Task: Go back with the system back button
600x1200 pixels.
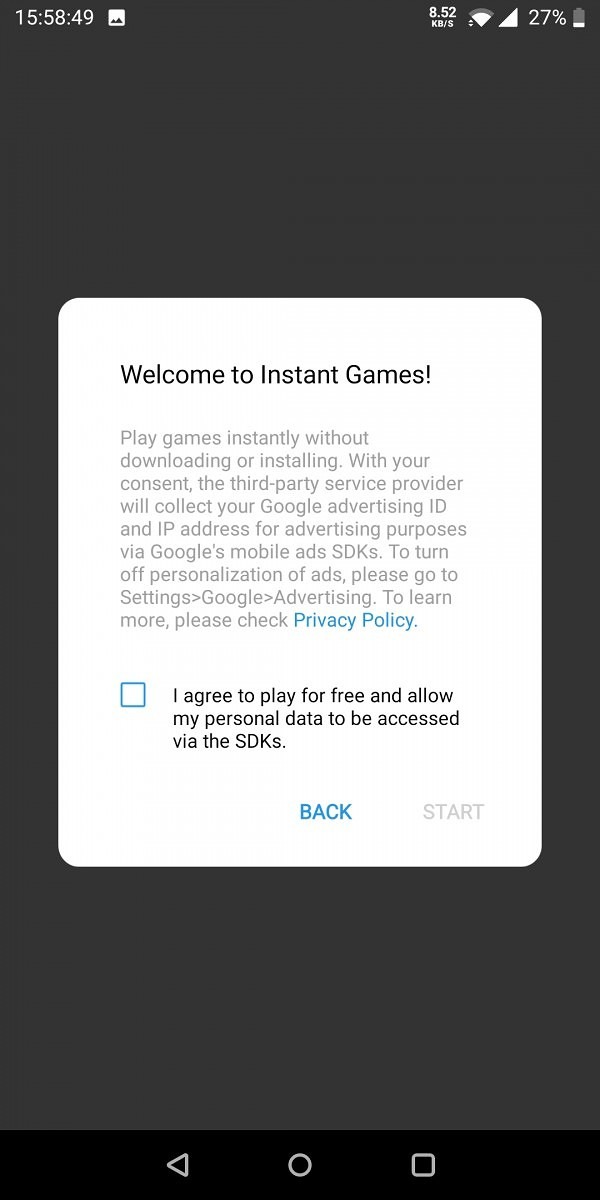Action: (177, 1164)
